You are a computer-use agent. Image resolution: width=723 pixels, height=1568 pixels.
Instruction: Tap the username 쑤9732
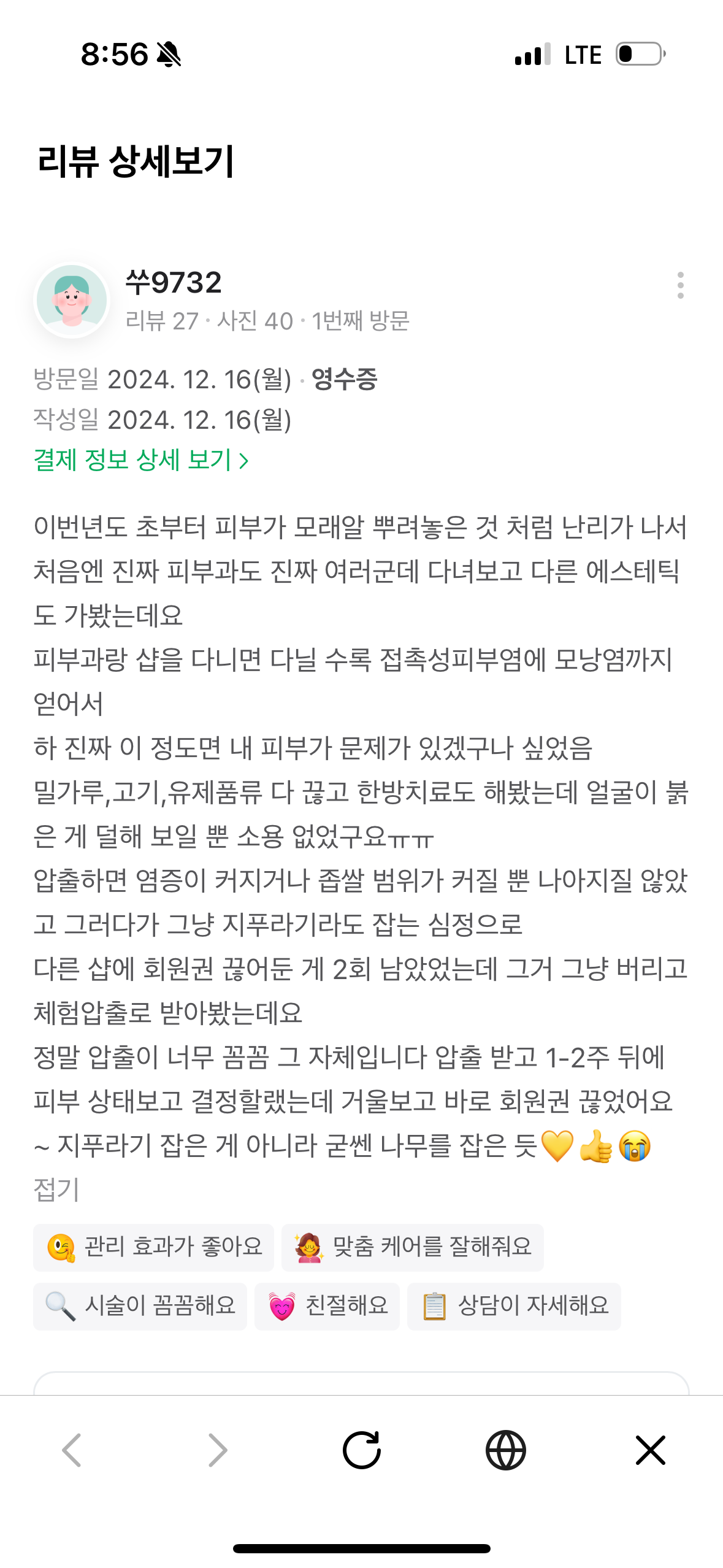coord(174,282)
